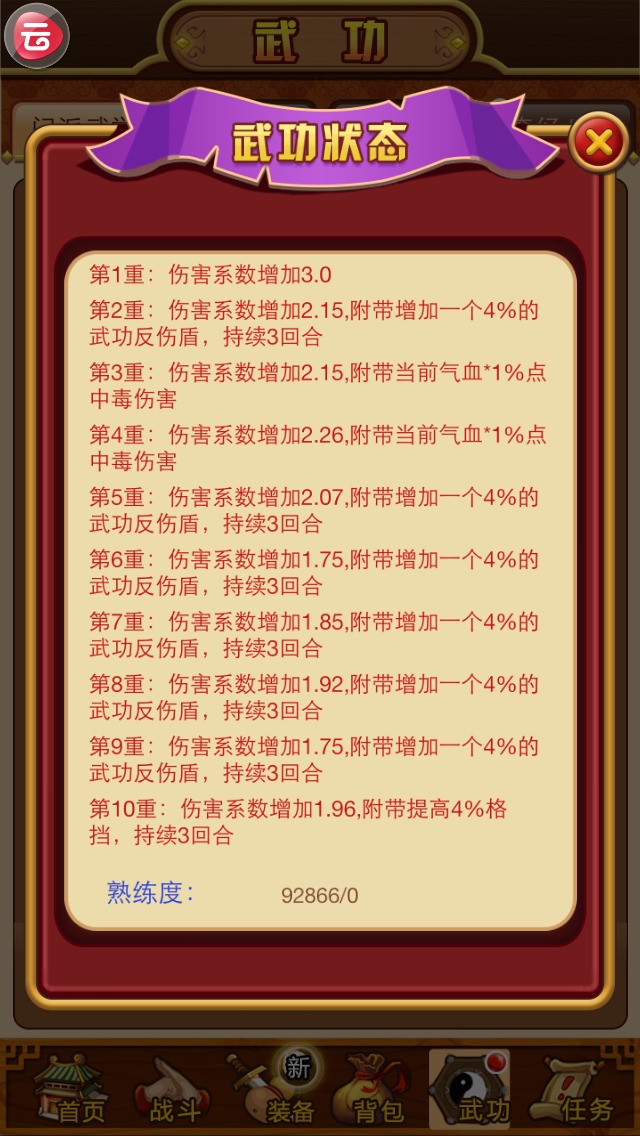
Task: Switch to the 任务 tab
Action: click(578, 1091)
